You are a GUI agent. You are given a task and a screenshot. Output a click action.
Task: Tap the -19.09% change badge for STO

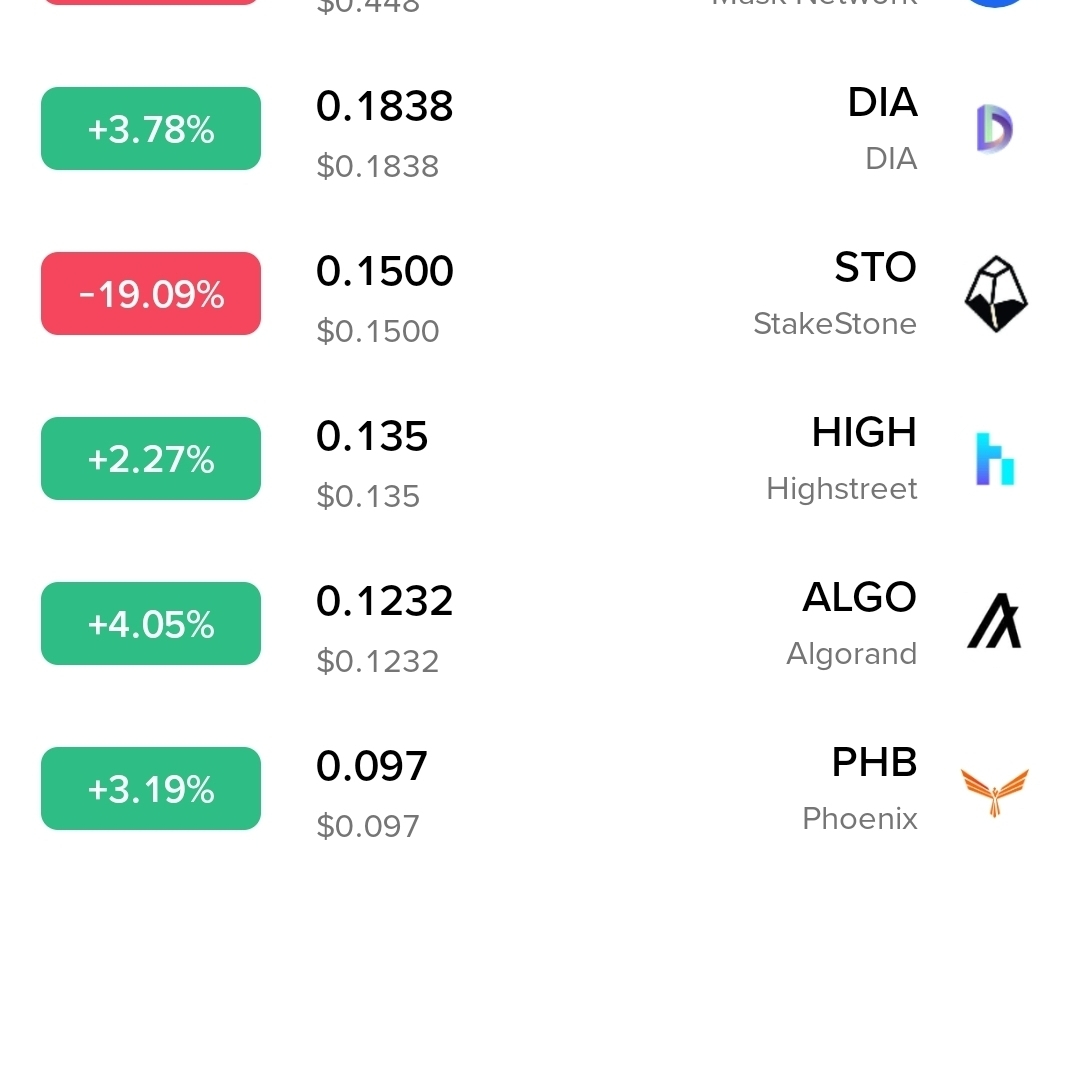click(151, 294)
